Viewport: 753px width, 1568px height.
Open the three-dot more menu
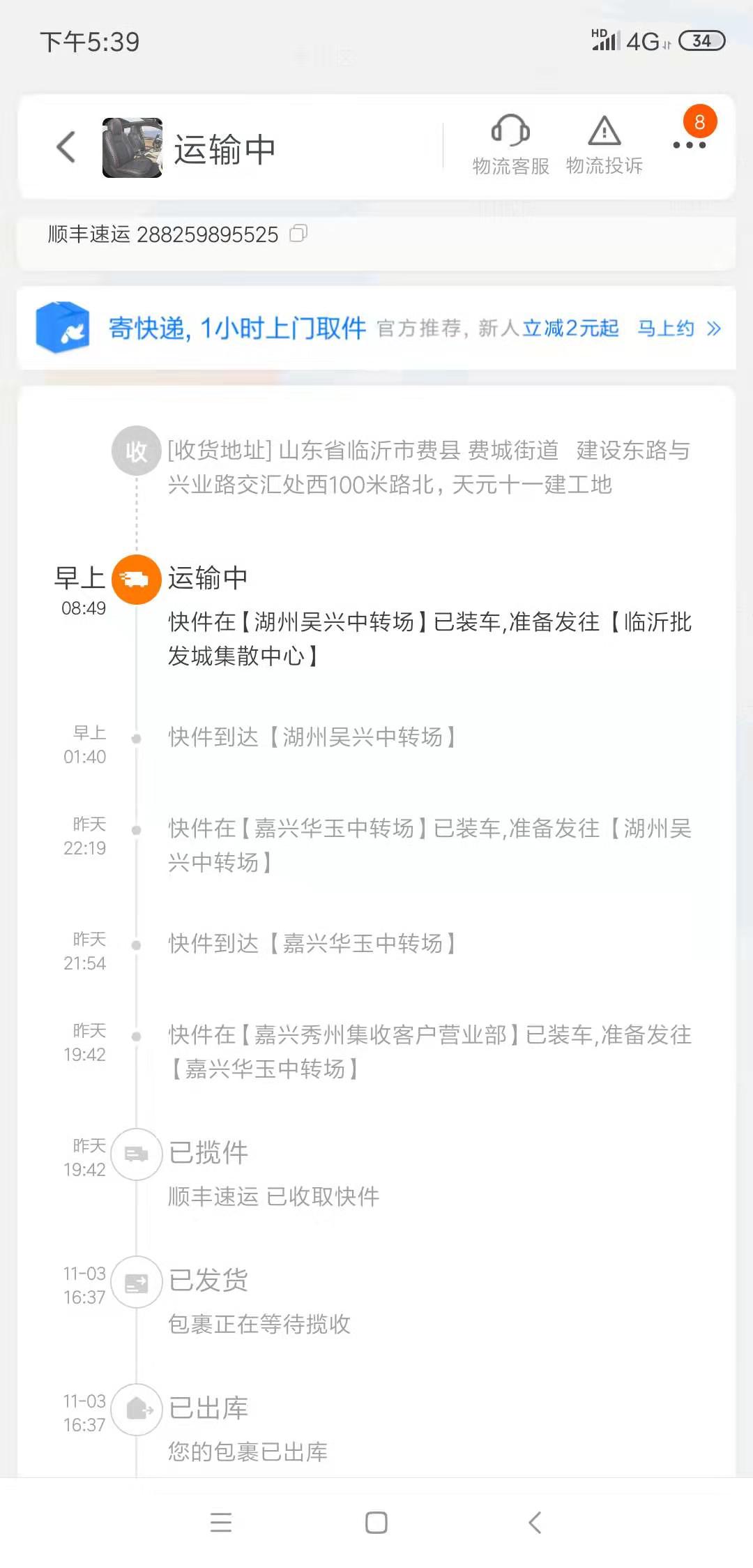pyautogui.click(x=689, y=145)
